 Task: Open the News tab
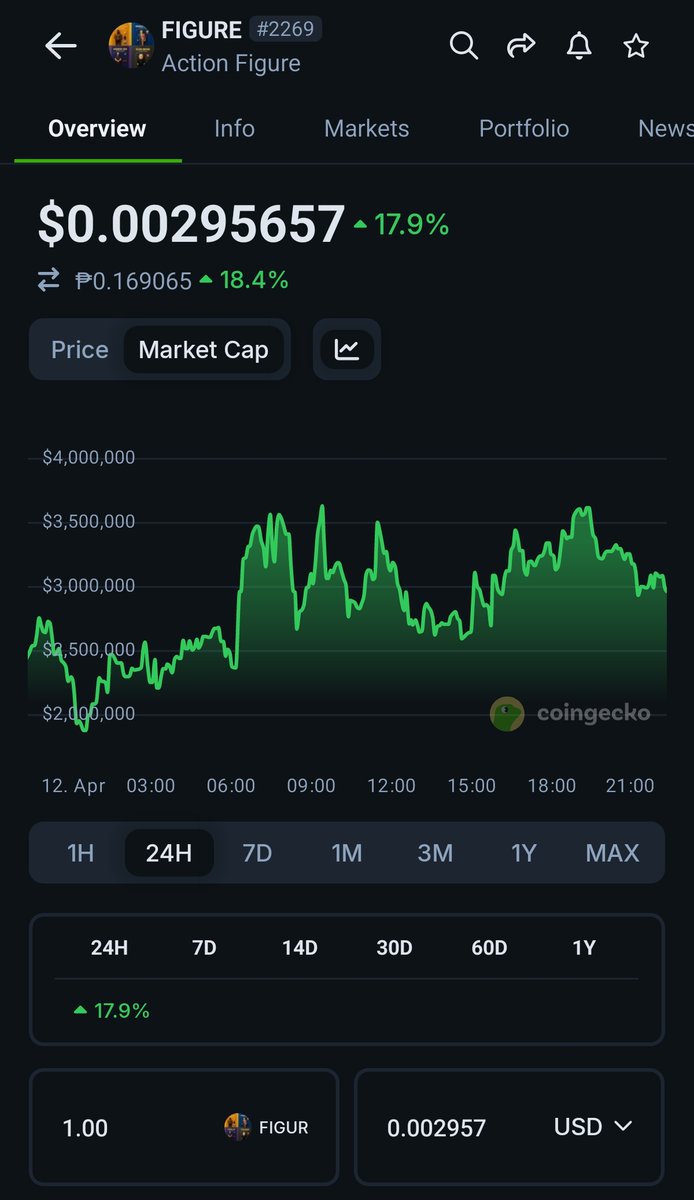(x=665, y=128)
